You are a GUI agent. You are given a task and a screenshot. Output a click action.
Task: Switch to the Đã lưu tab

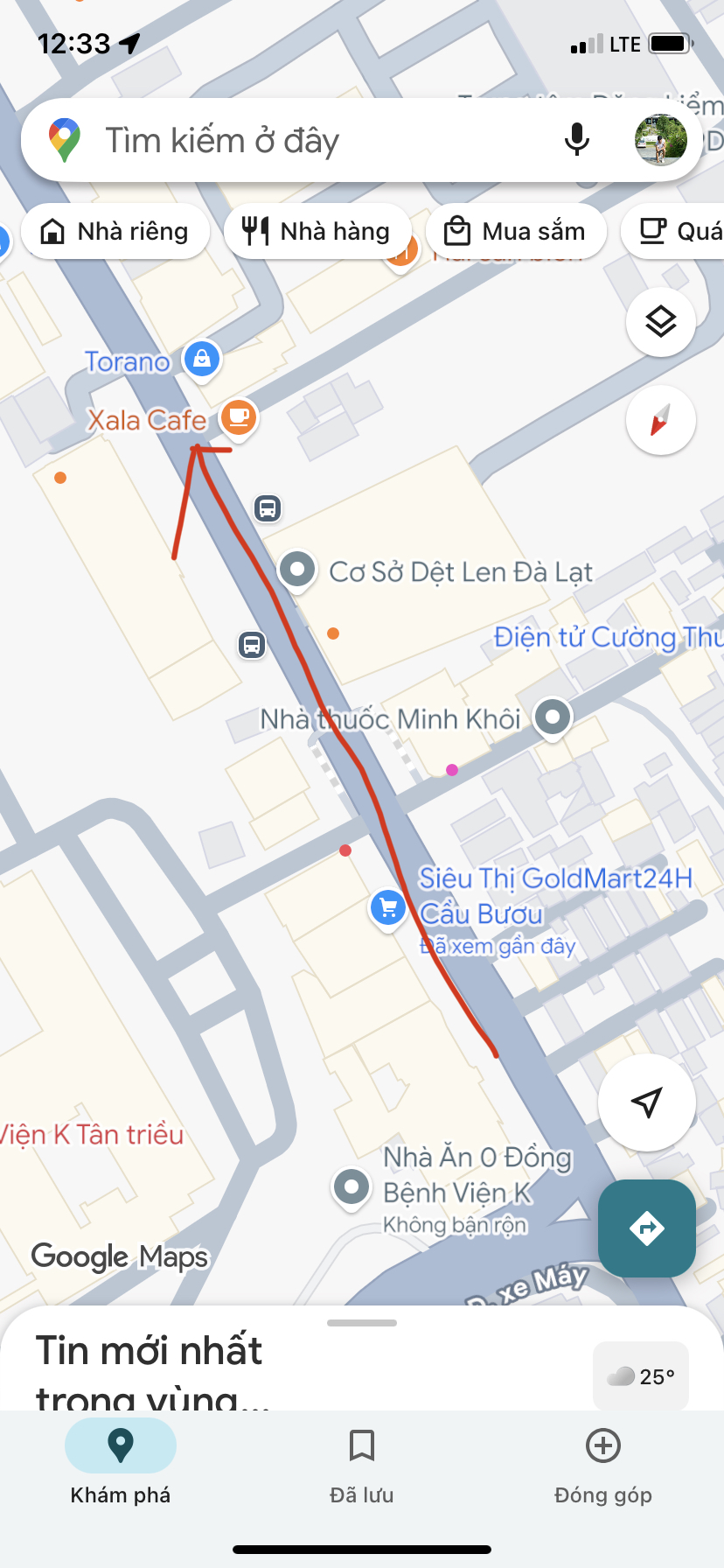click(x=361, y=1463)
